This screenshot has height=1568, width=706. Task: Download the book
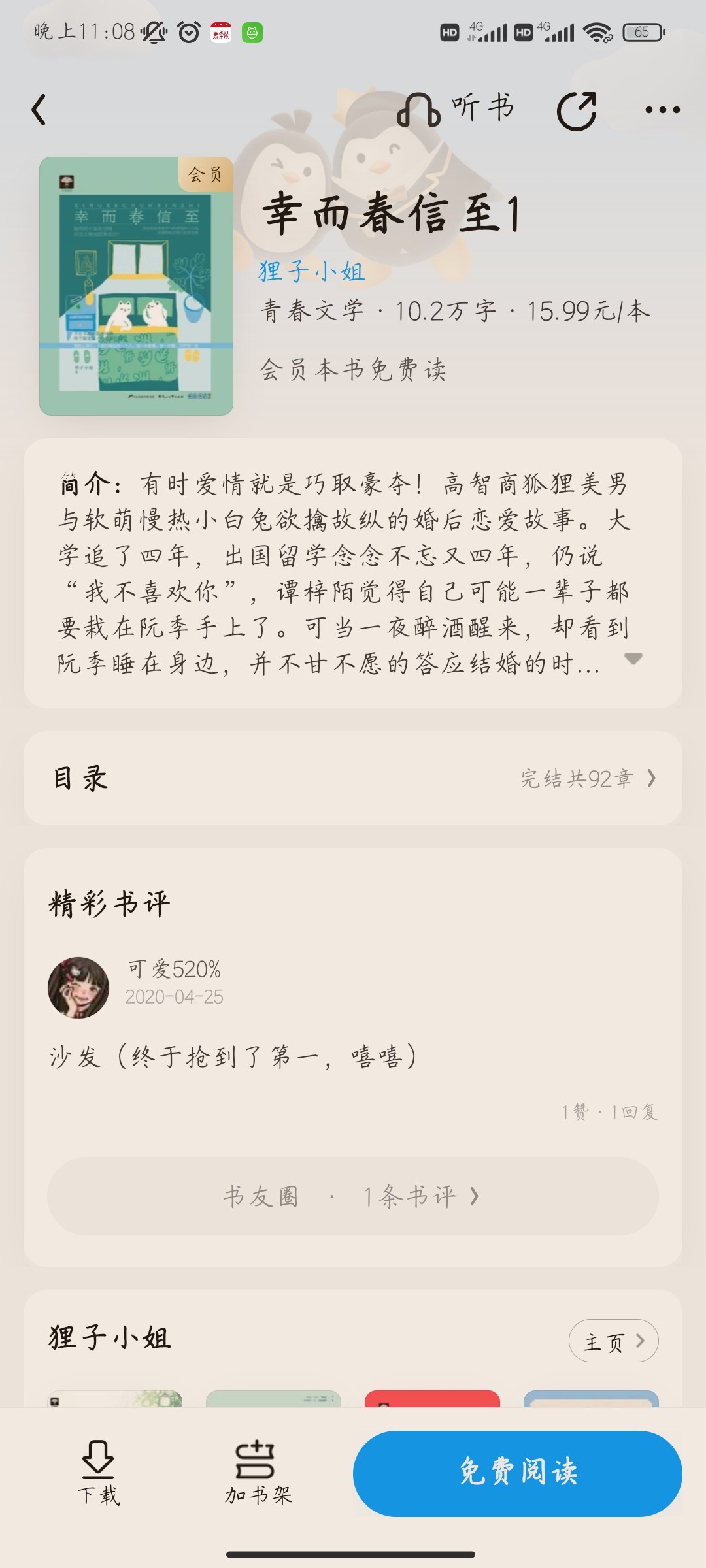click(x=99, y=1473)
